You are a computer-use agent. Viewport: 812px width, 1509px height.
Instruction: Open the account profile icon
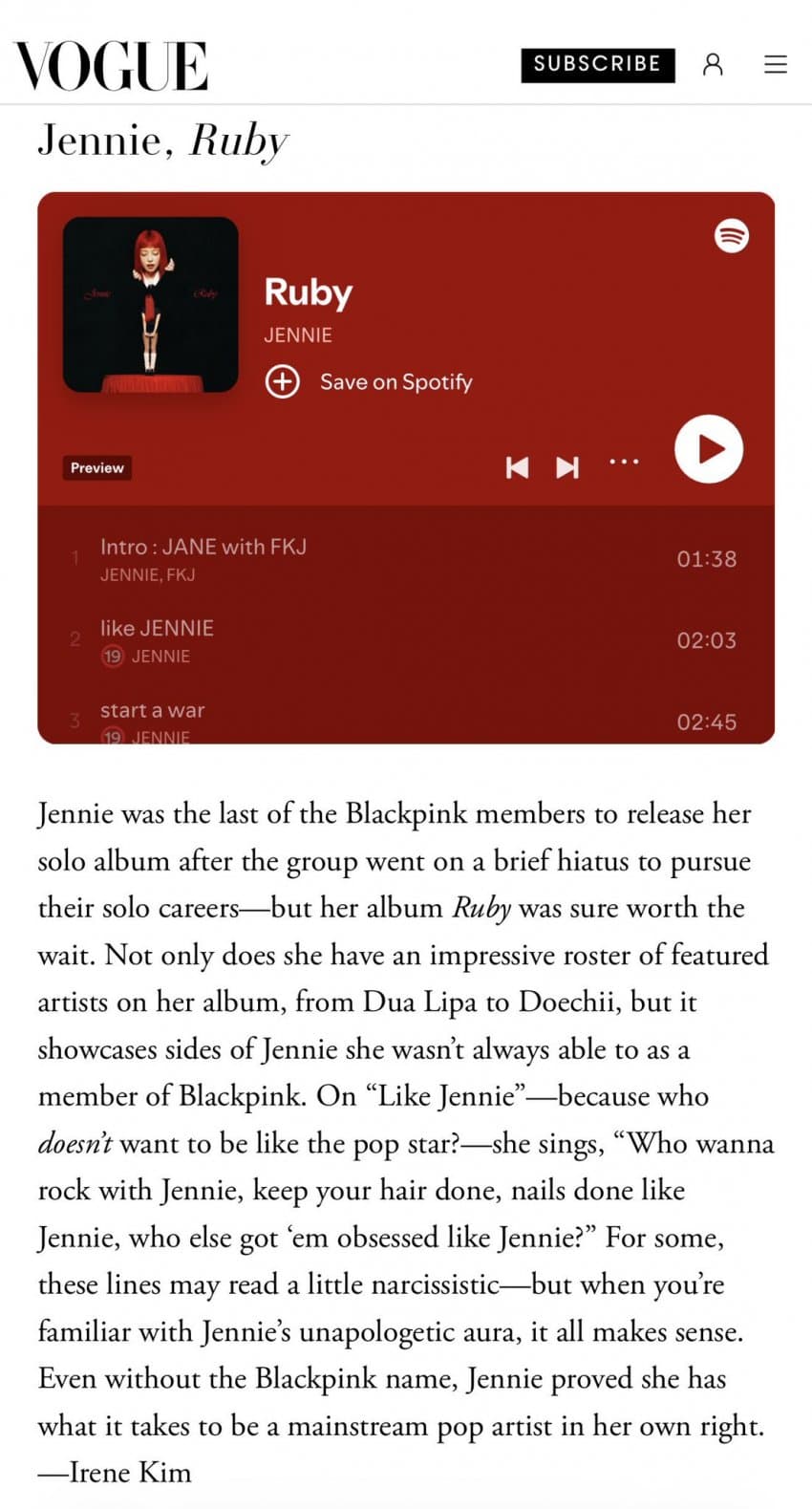(x=713, y=64)
